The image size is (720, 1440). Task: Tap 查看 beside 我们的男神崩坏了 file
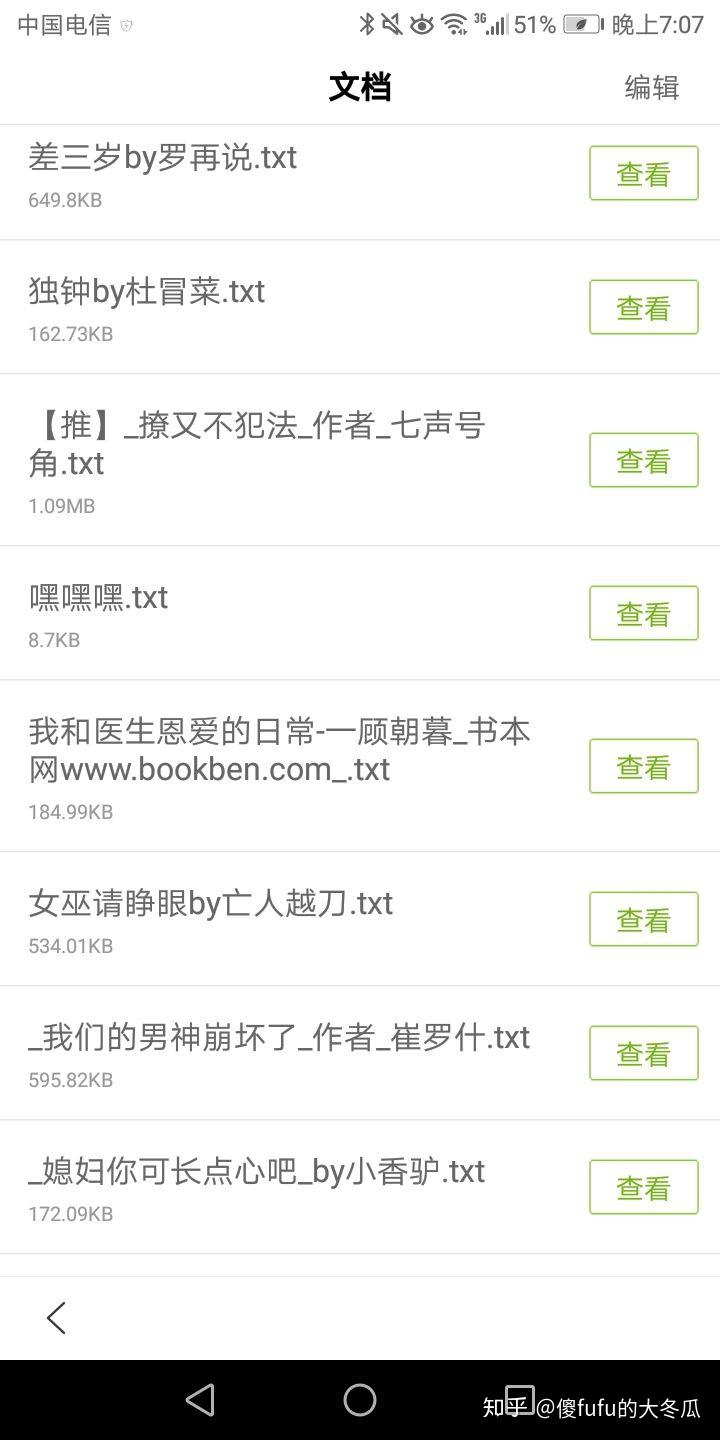(x=643, y=1054)
